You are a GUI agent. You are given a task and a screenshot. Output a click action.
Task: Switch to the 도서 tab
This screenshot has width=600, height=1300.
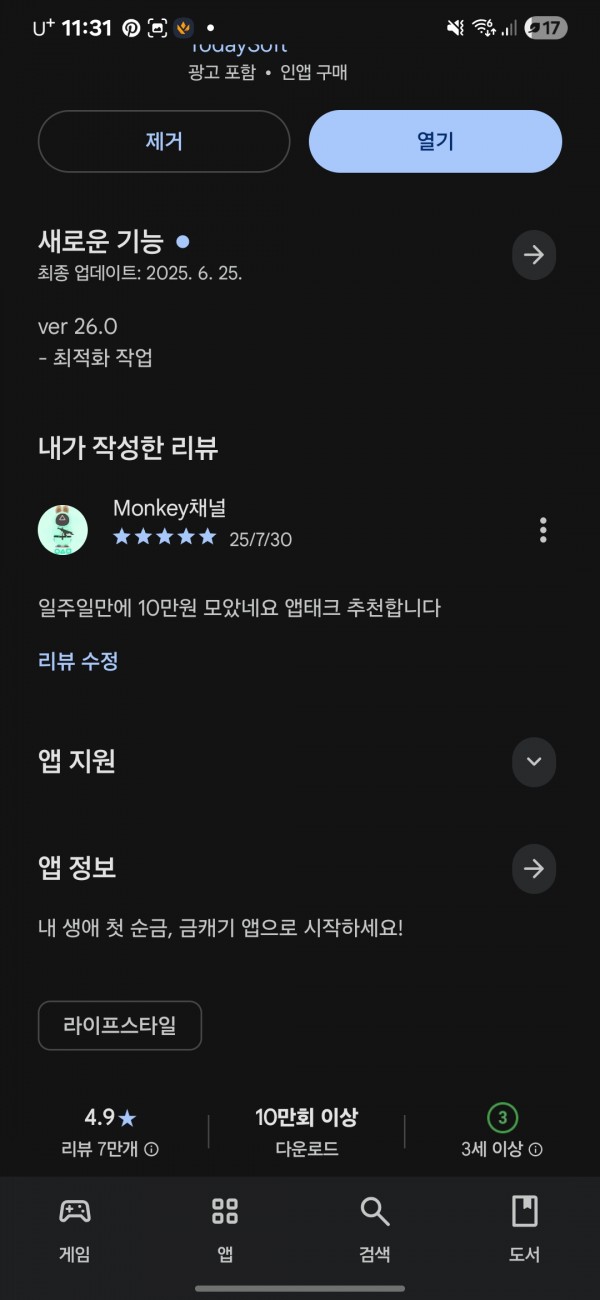click(x=525, y=1229)
